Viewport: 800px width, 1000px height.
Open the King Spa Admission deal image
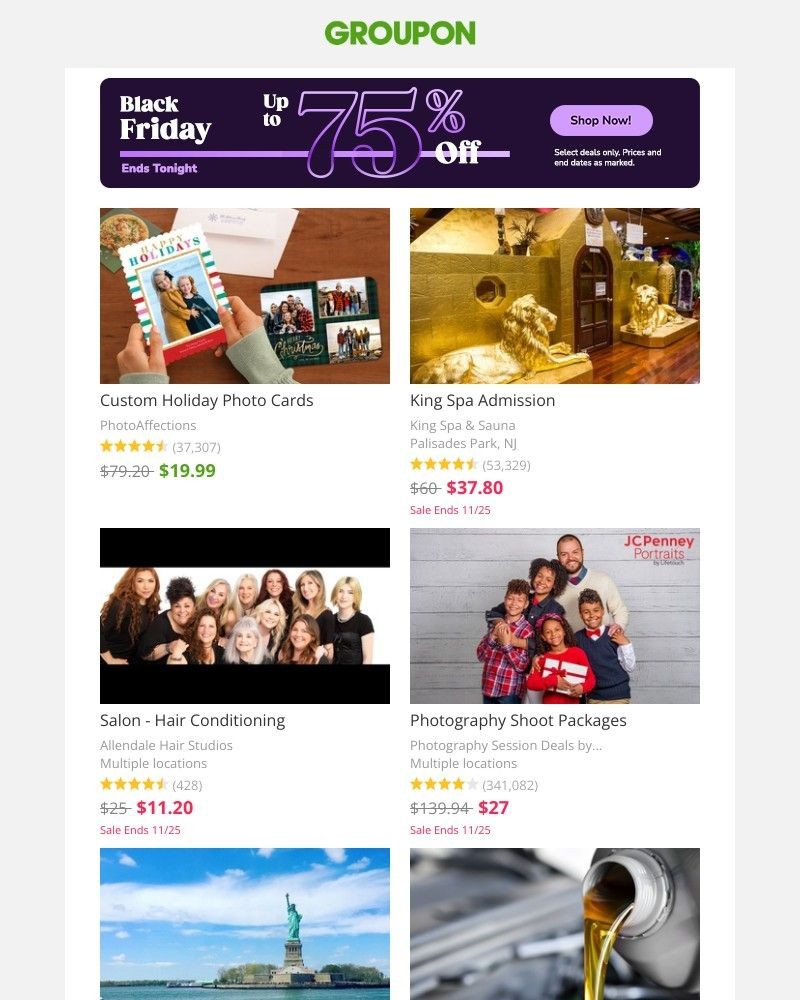click(555, 296)
